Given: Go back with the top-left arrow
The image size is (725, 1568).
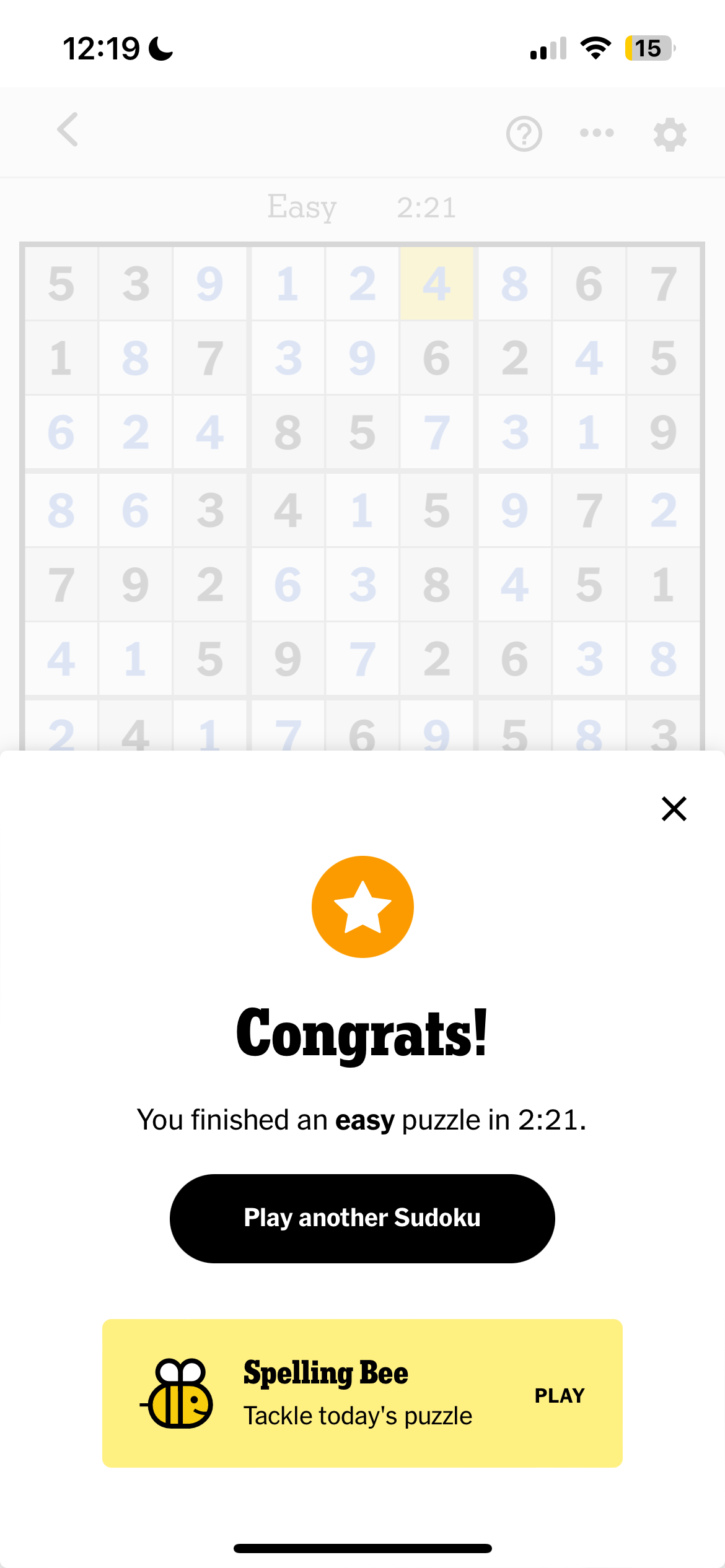Looking at the screenshot, I should coord(68,129).
